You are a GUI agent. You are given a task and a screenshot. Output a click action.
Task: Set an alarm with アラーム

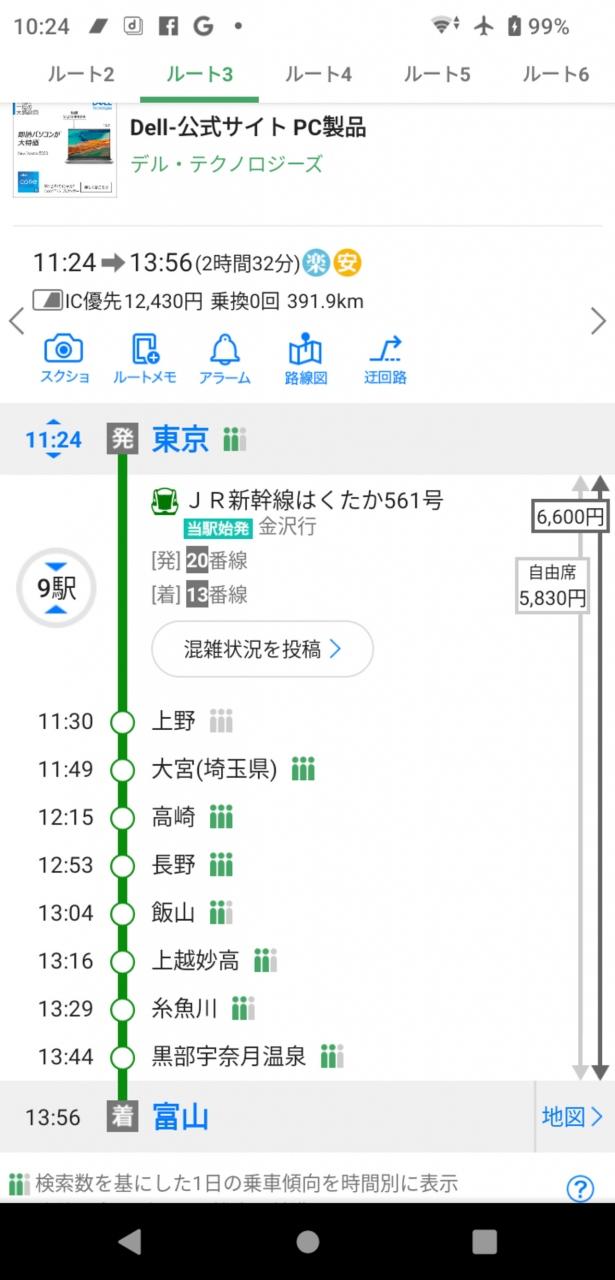click(x=224, y=359)
